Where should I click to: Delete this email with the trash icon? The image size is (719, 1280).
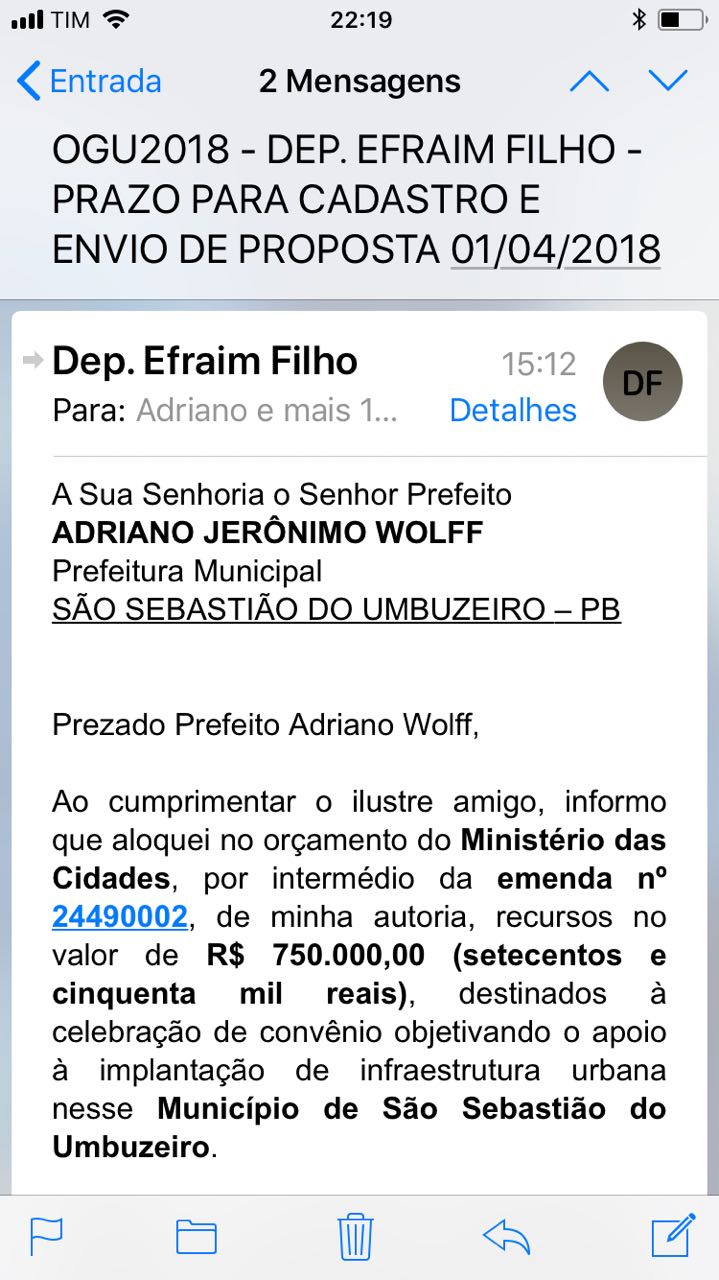click(355, 1236)
